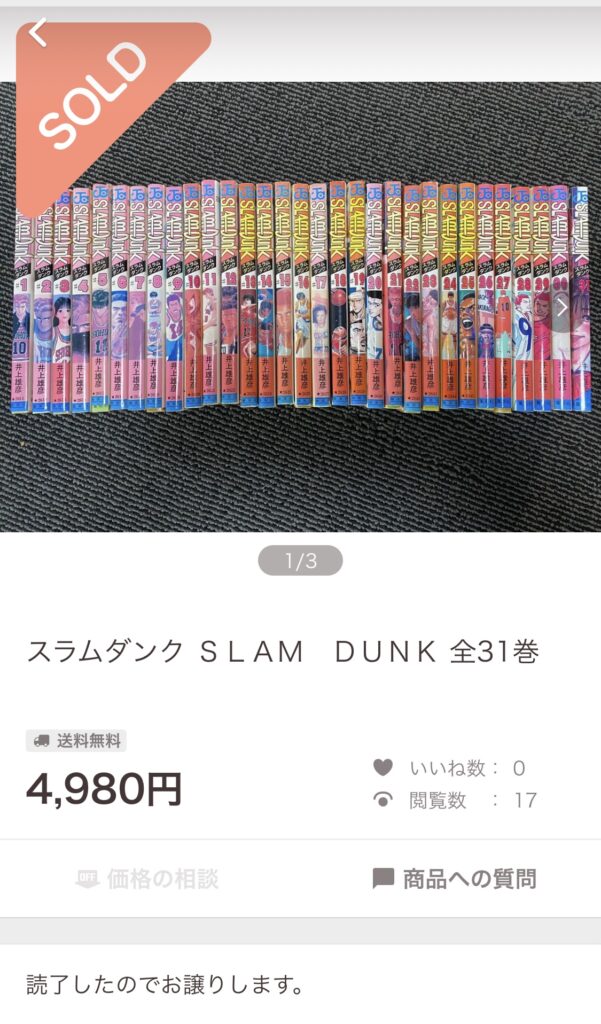Tap 価格の相談 price negotiation button
Image resolution: width=601 pixels, height=1024 pixels.
click(148, 879)
